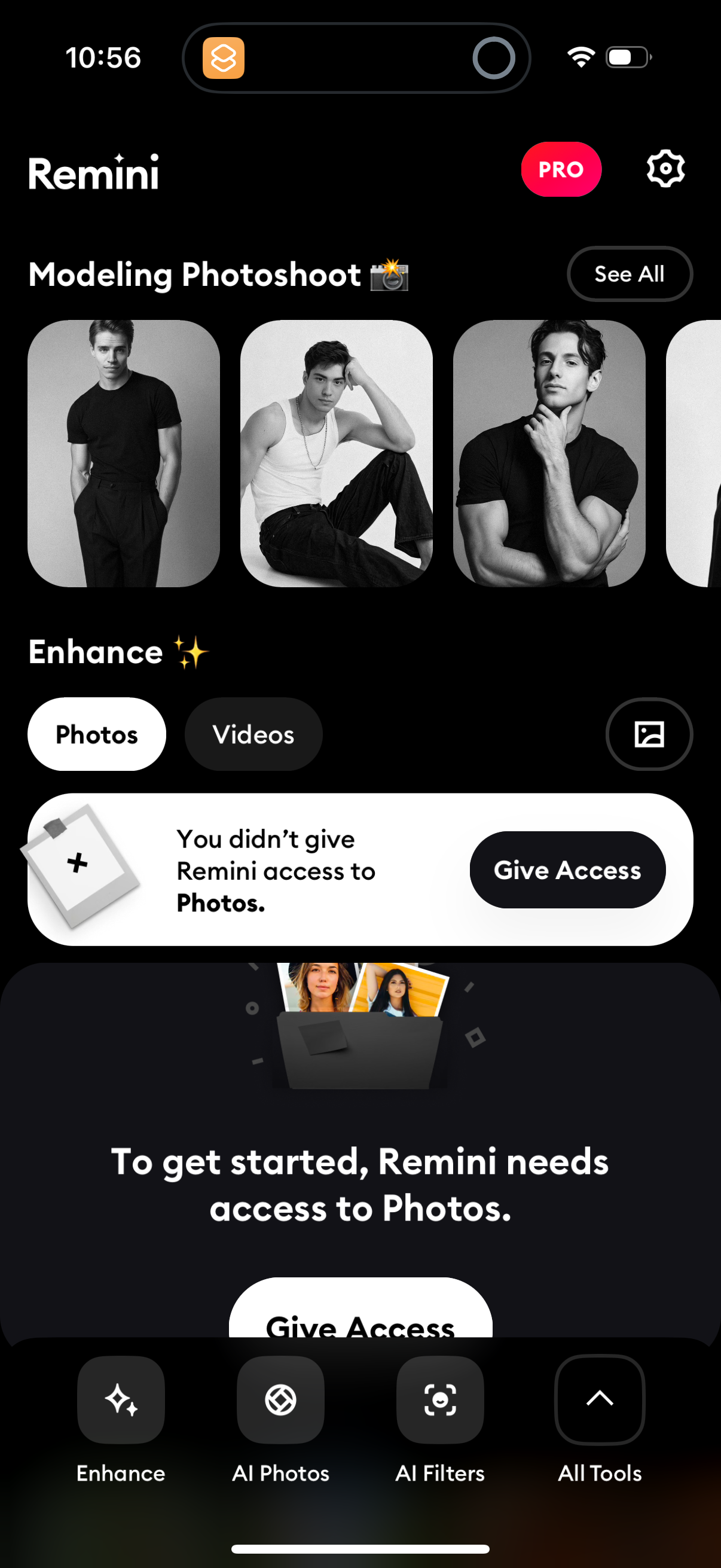Viewport: 721px width, 1568px height.
Task: Tap the PRO badge
Action: 560,169
